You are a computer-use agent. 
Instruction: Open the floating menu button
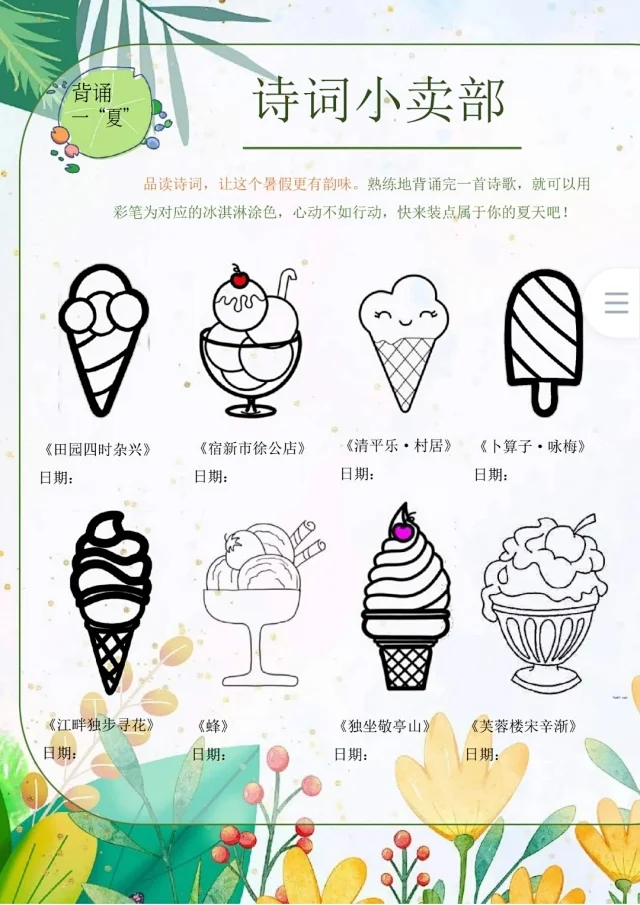(616, 303)
